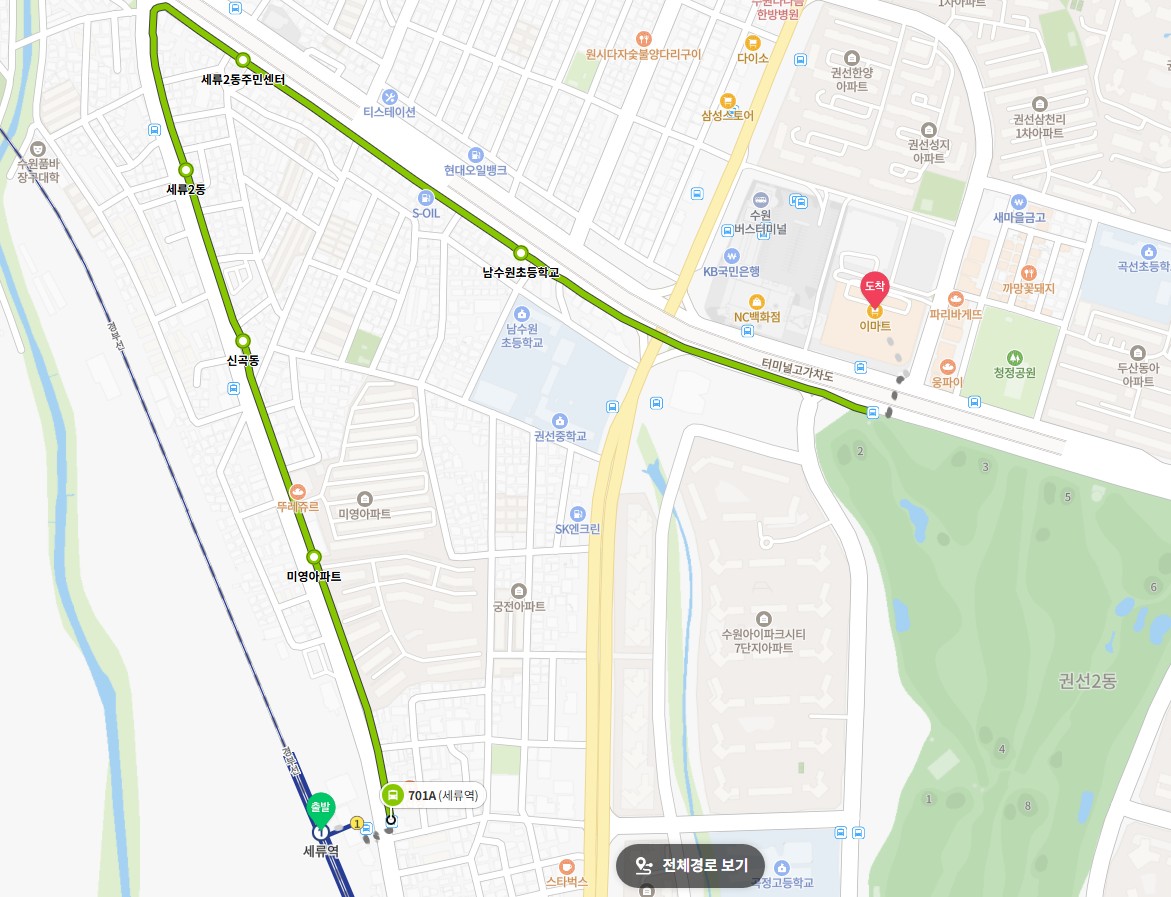Screen dimensions: 1171x897
Task: Select the 남수원초등학교 stop on the route
Action: pyautogui.click(x=520, y=252)
